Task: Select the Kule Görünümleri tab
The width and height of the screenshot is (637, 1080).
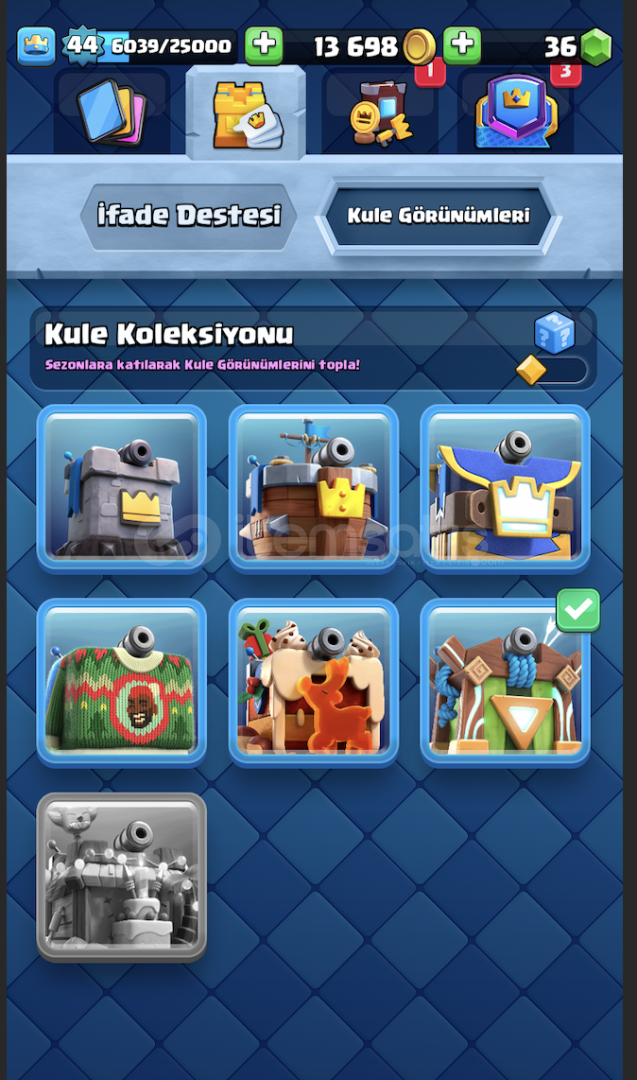Action: [439, 216]
